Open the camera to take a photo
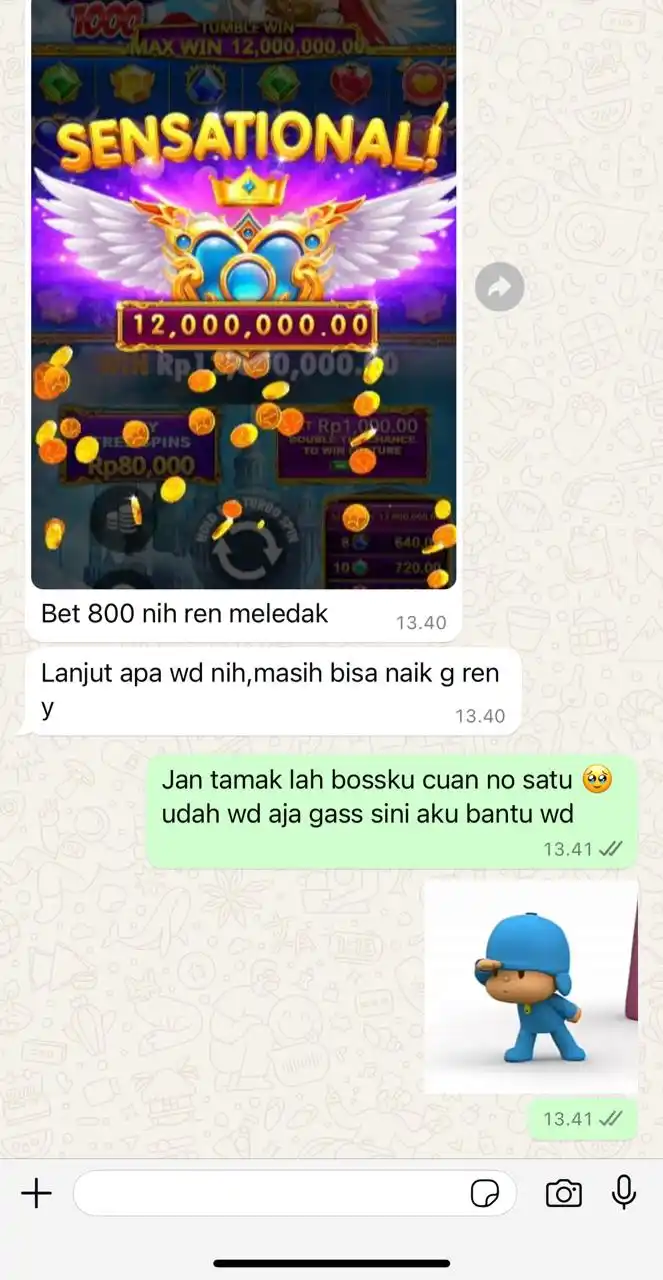Screen dimensions: 663x1280 564,1193
